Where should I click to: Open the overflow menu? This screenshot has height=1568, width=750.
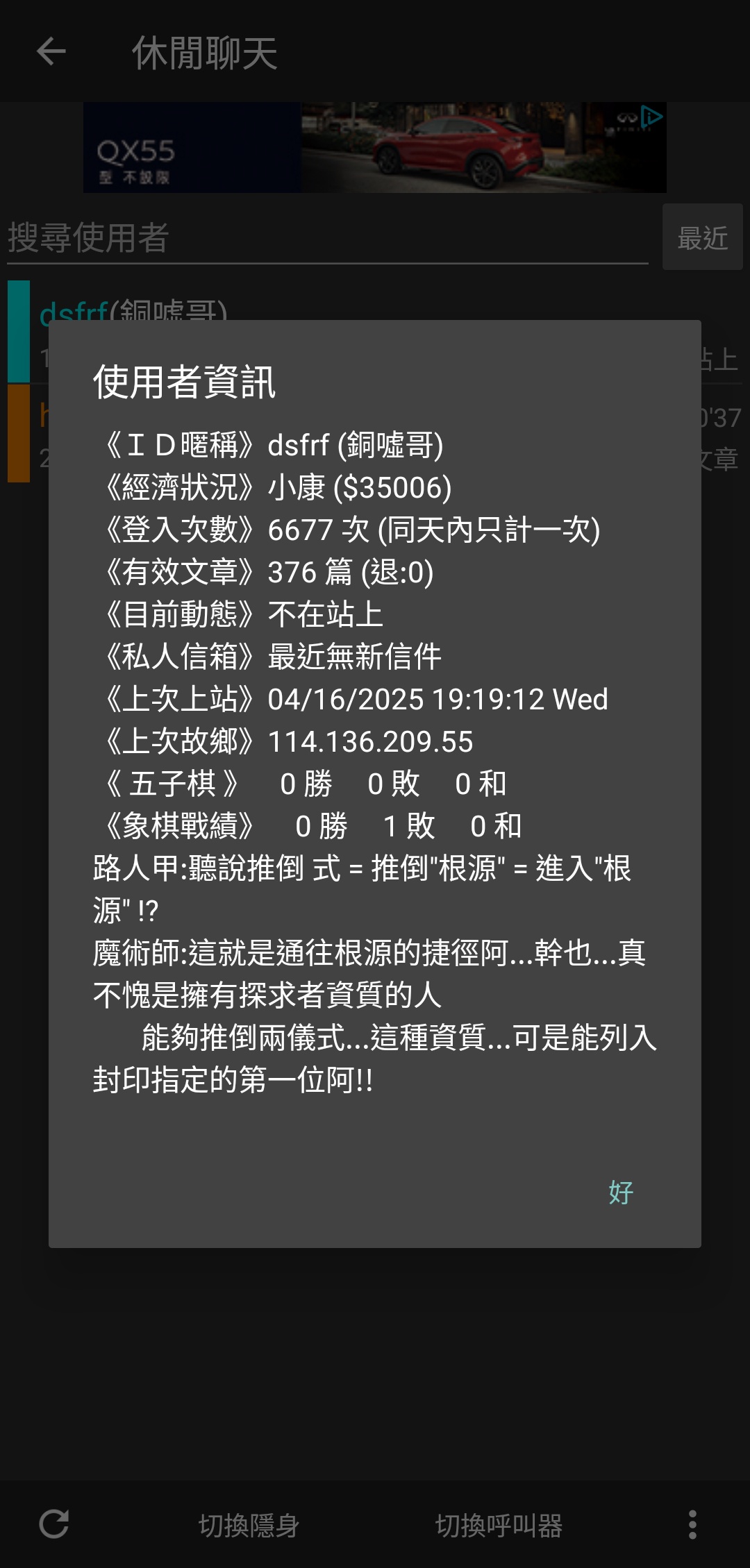[x=692, y=1524]
